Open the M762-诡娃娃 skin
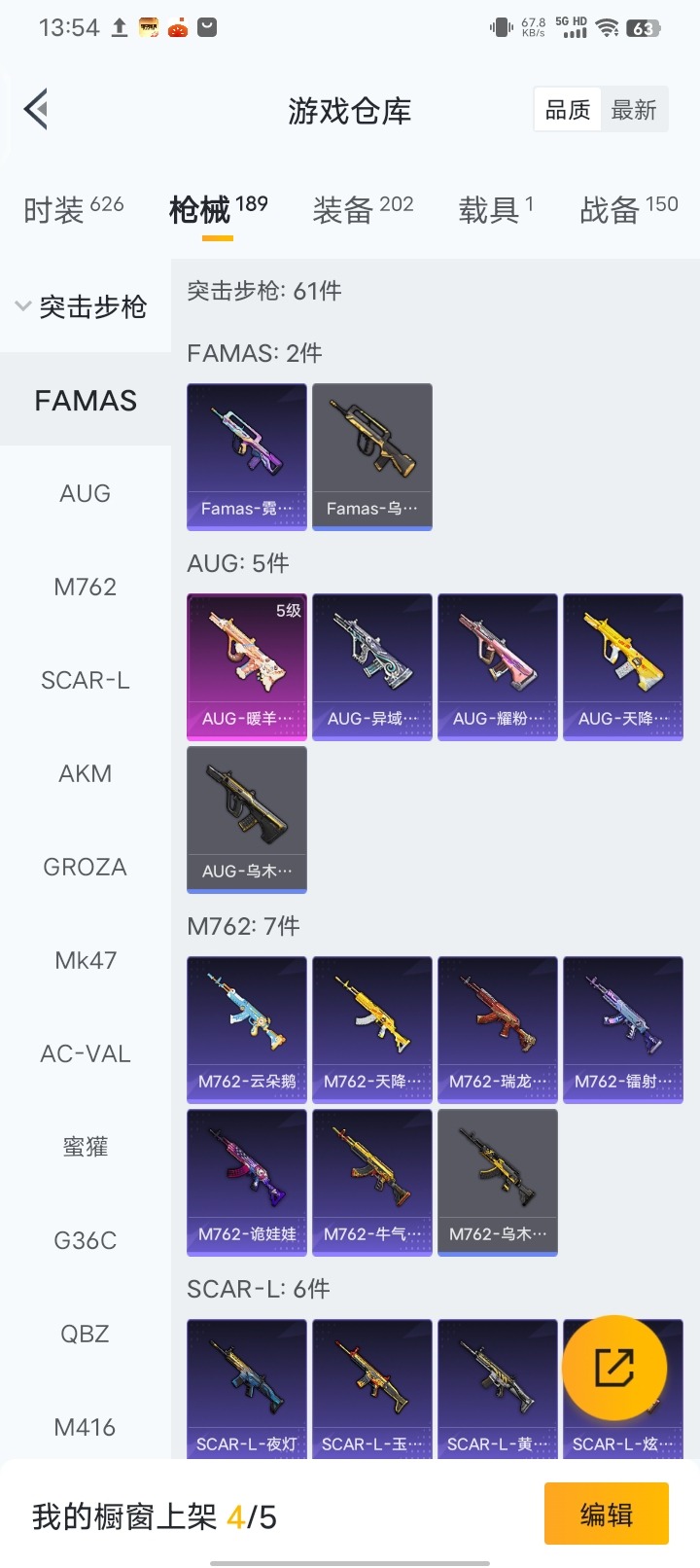This screenshot has width=700, height=1568. 247,1182
